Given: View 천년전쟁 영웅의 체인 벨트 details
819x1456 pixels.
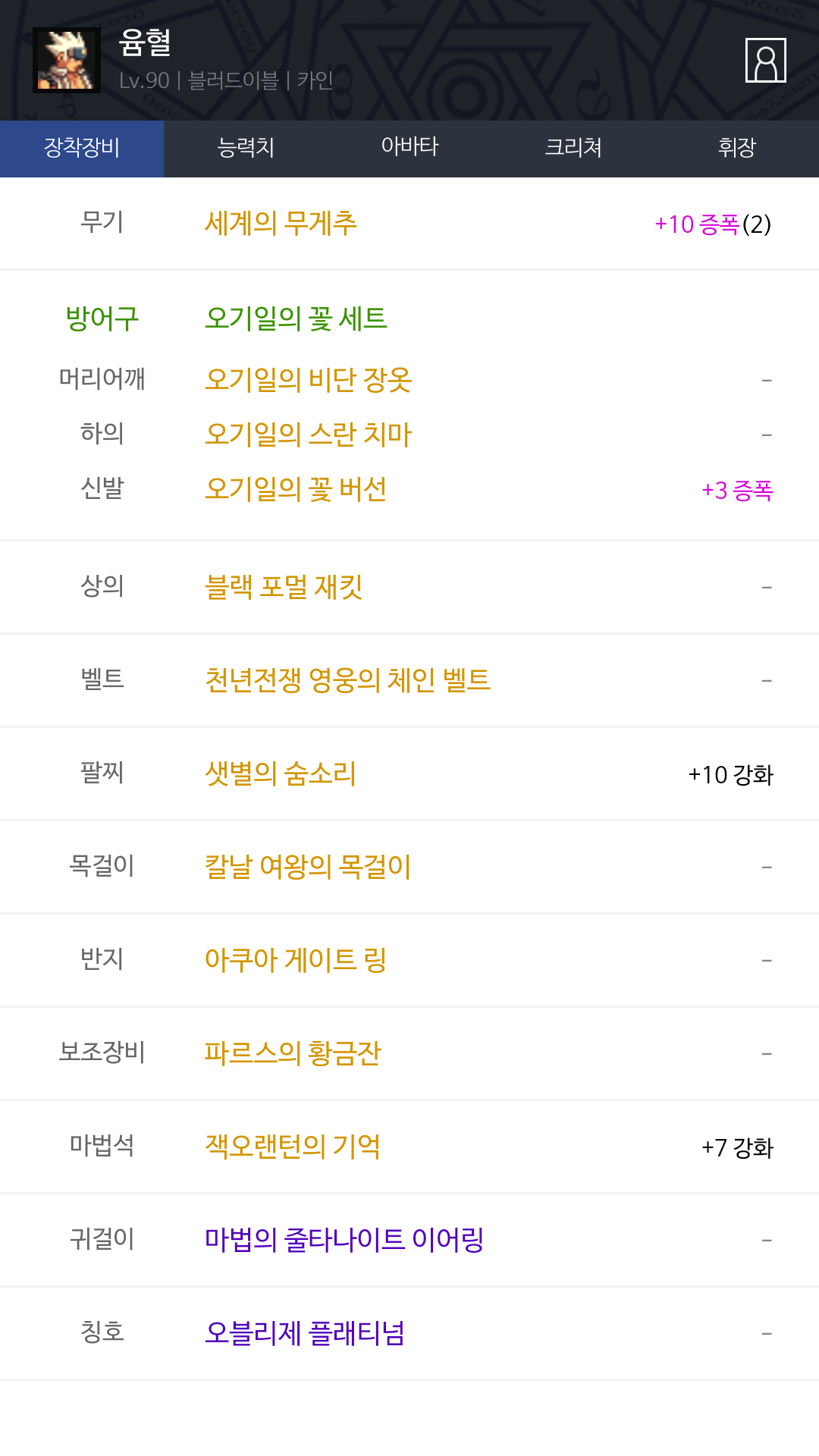Looking at the screenshot, I should (x=347, y=680).
